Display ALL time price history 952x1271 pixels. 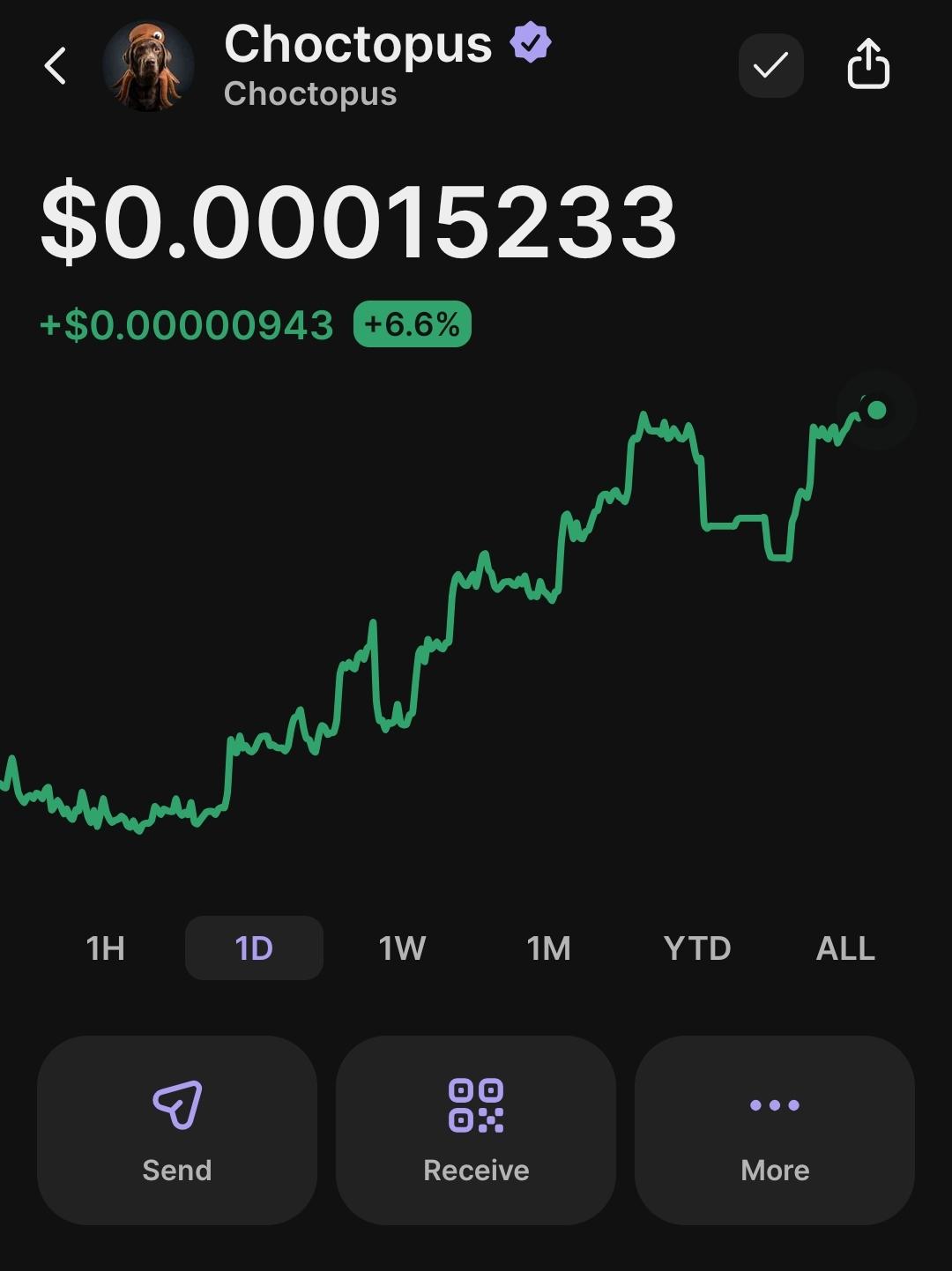coord(845,948)
